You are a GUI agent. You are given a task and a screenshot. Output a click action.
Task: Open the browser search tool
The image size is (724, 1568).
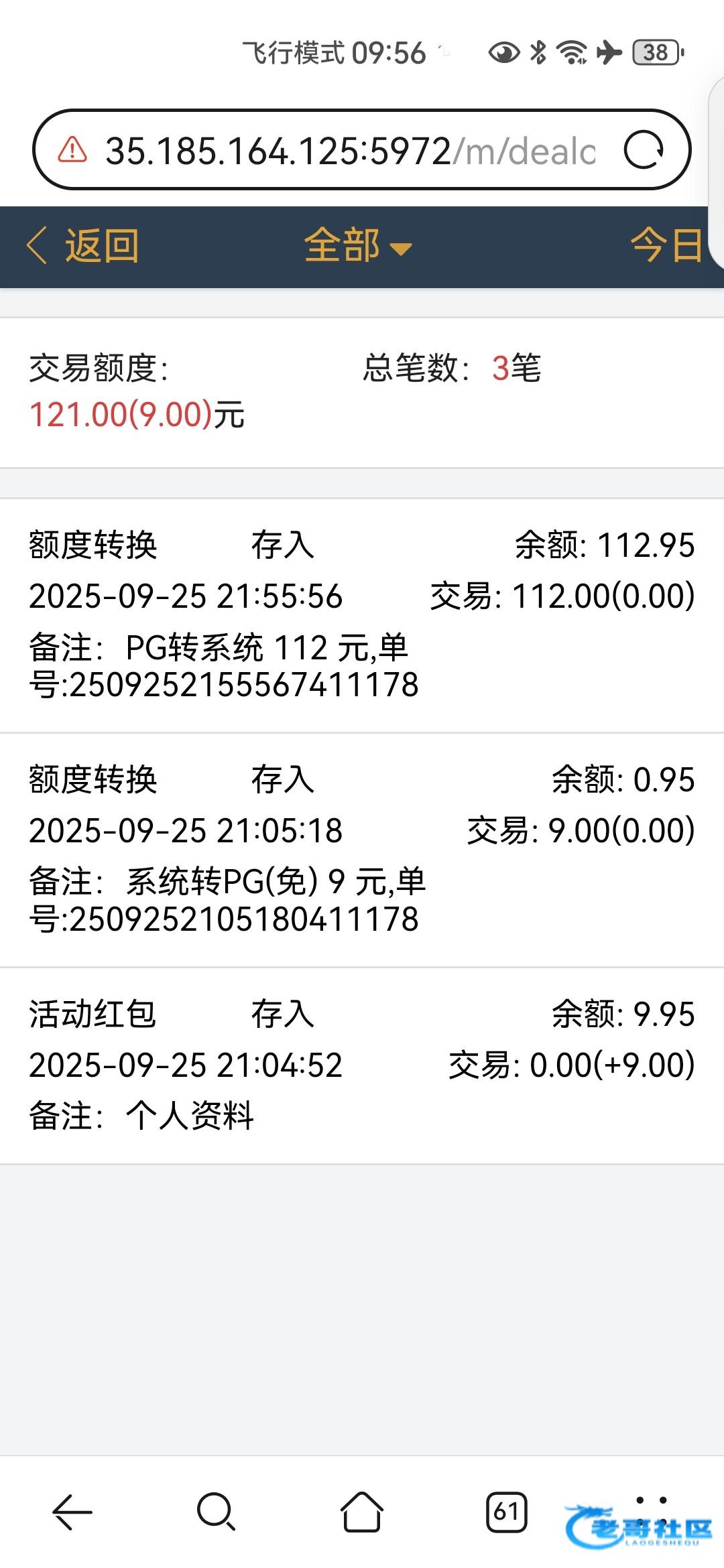pos(216,1512)
